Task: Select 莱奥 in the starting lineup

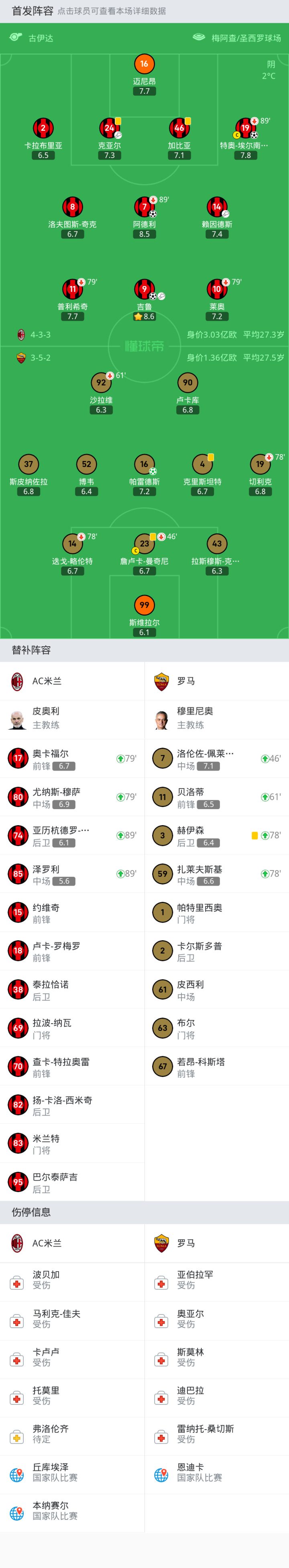Action: click(216, 290)
